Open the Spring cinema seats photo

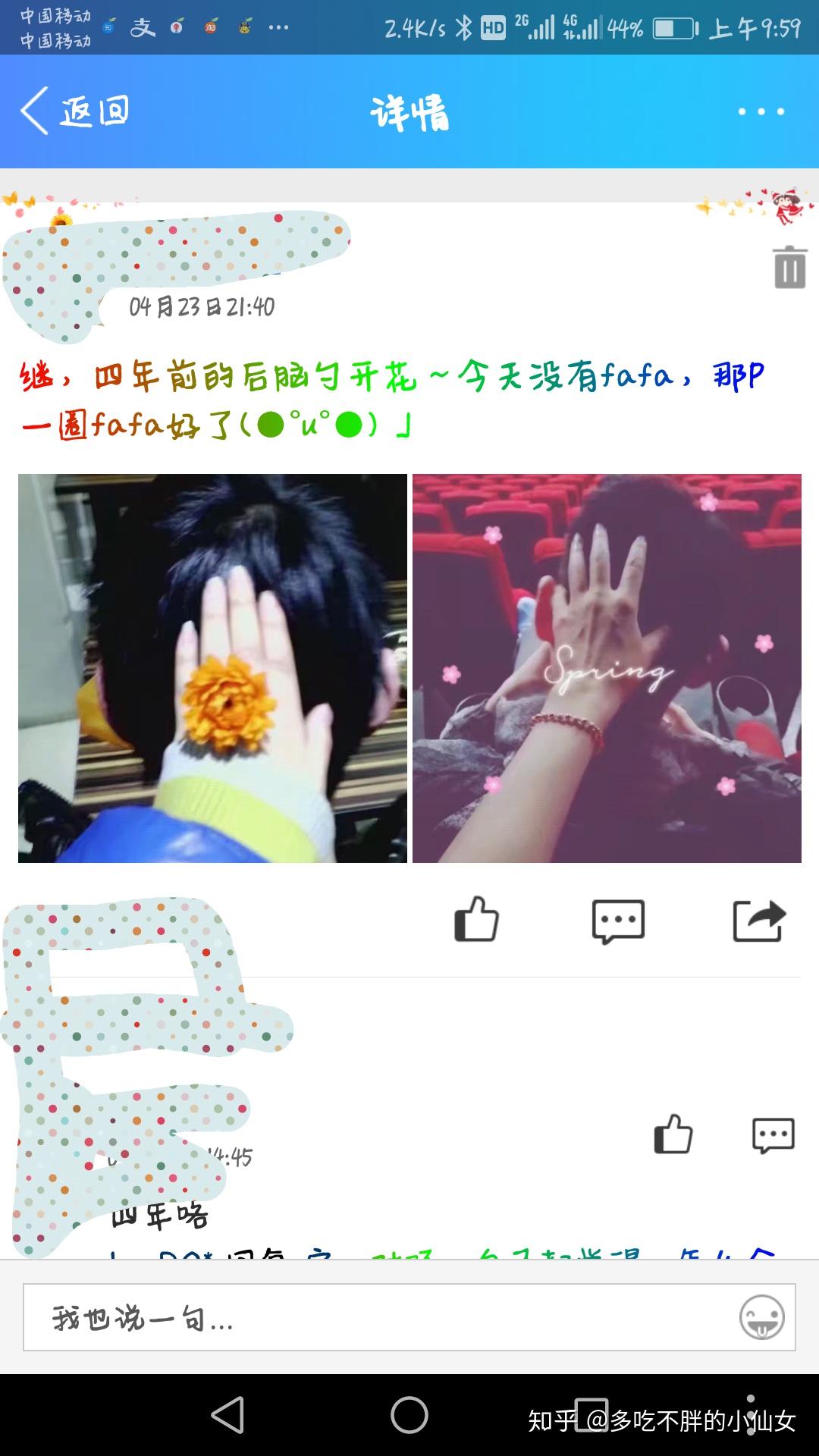(607, 668)
